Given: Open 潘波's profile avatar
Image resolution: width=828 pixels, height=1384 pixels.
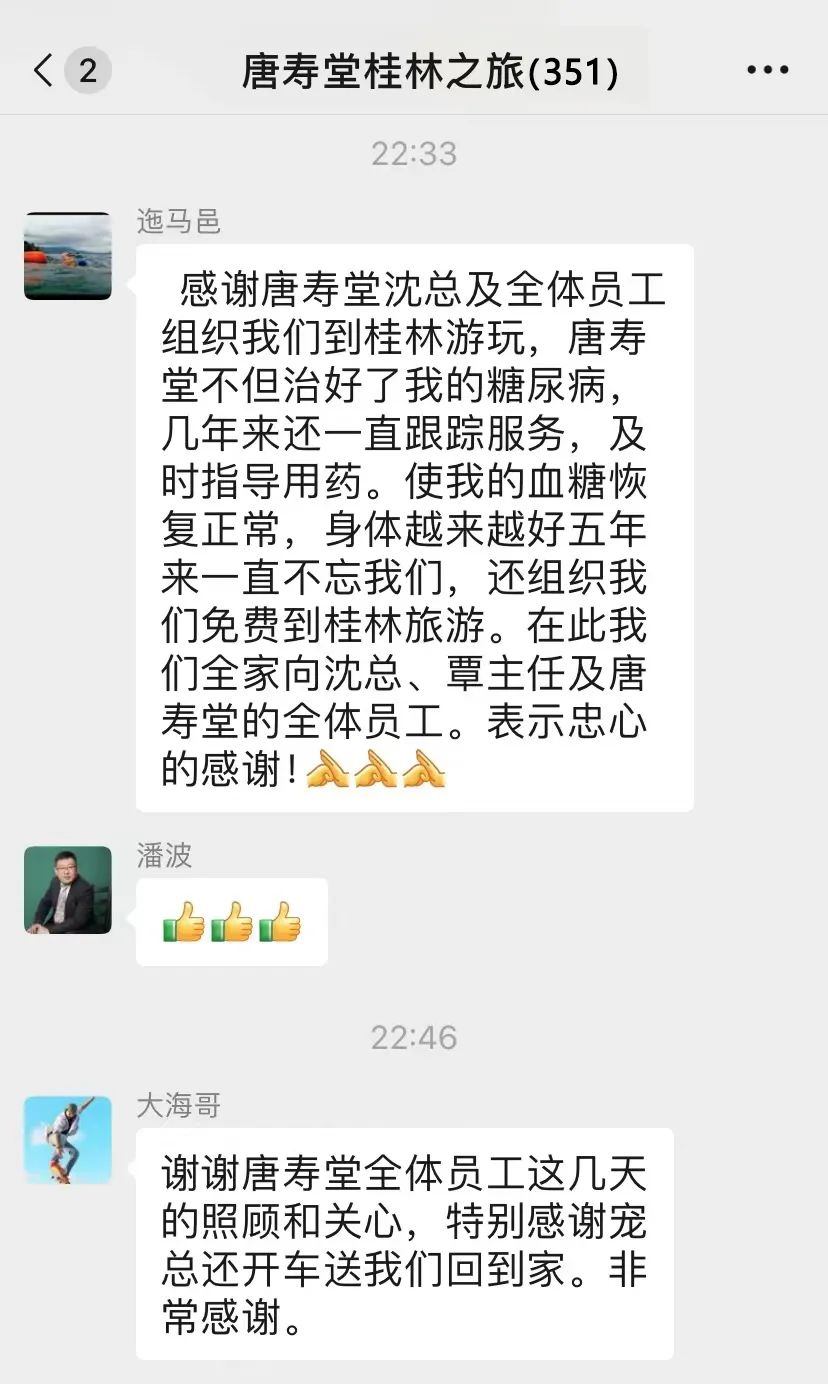Looking at the screenshot, I should tap(68, 890).
